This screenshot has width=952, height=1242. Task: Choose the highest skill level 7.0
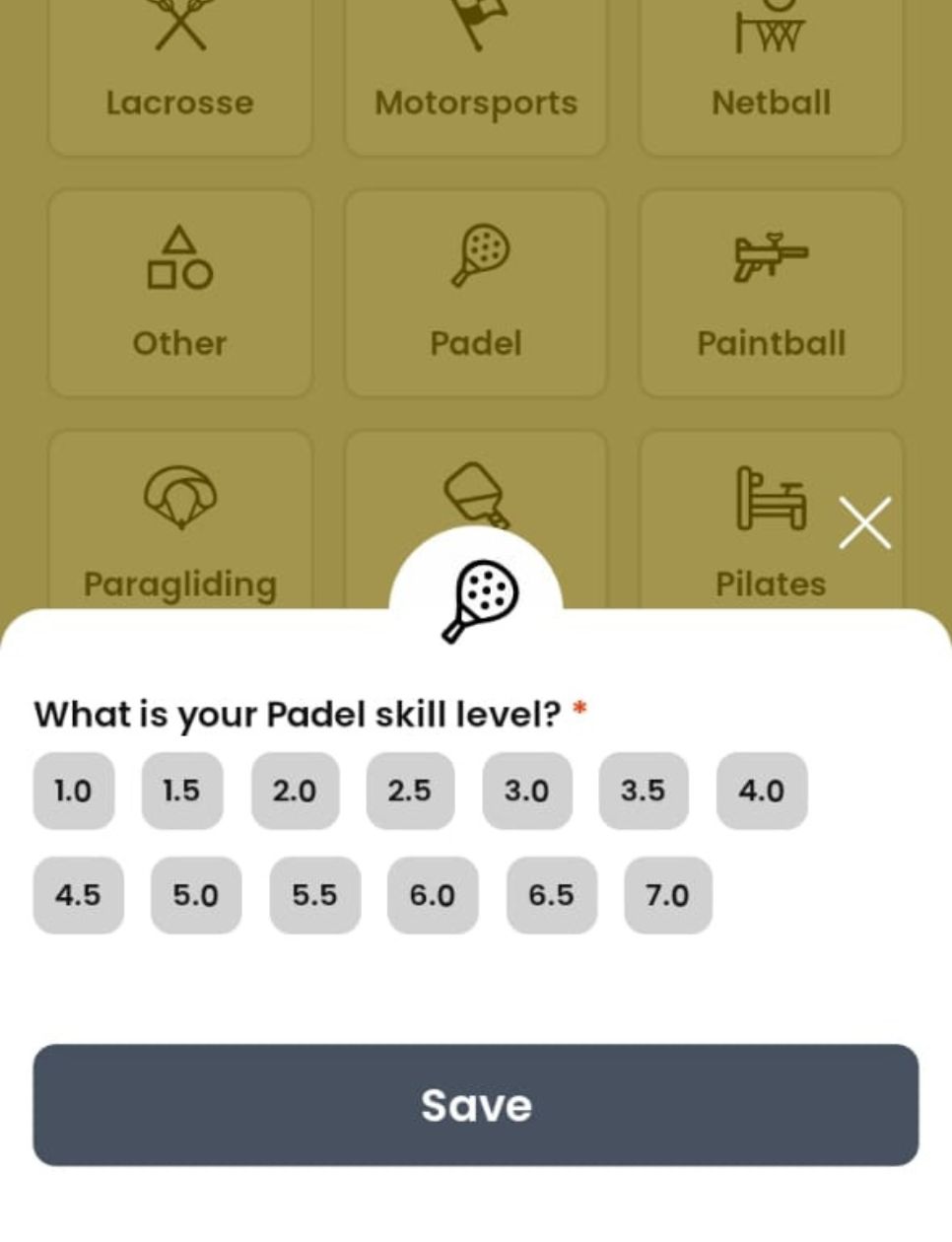pos(667,895)
